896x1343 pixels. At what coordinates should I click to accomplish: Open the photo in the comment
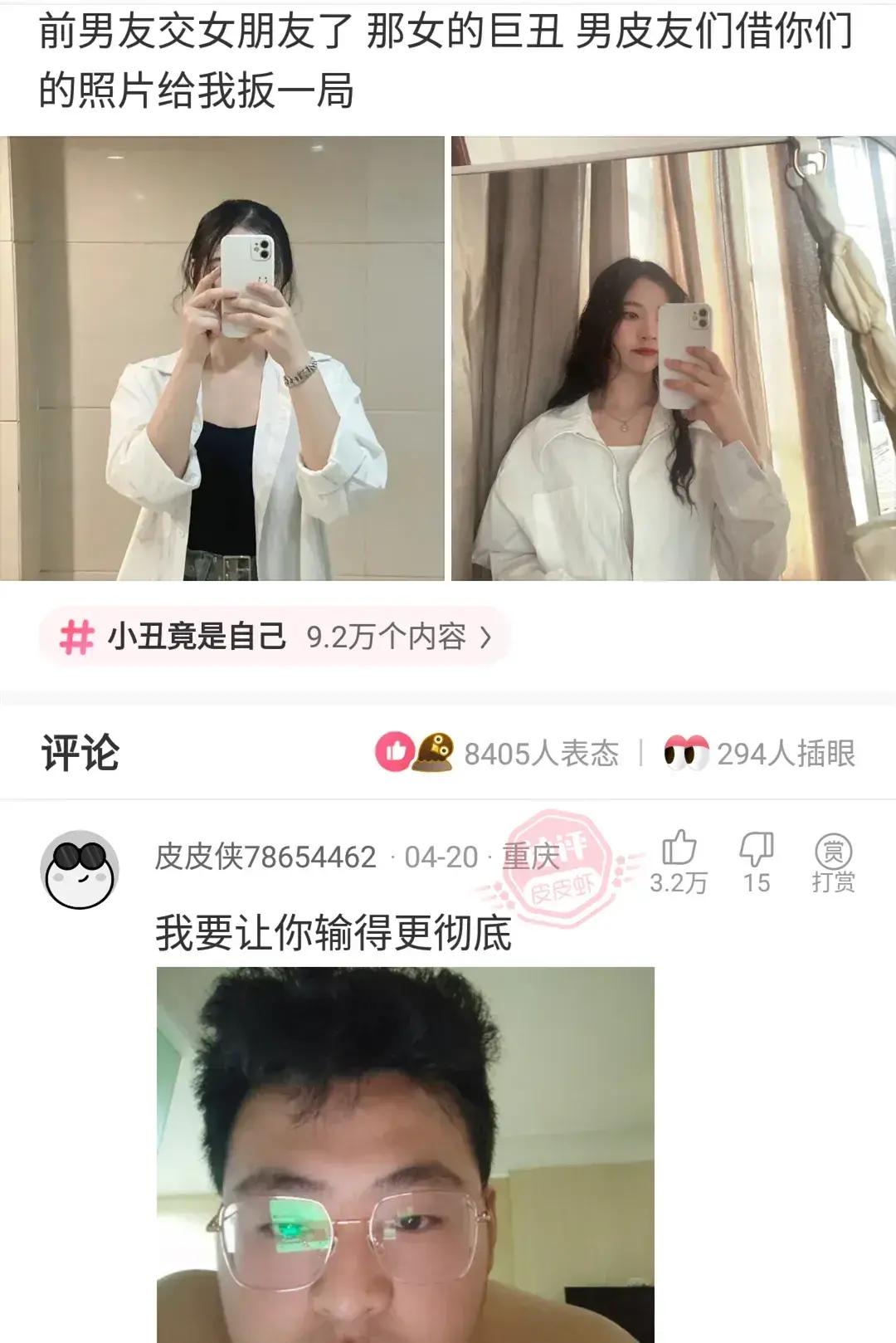[x=405, y=1154]
